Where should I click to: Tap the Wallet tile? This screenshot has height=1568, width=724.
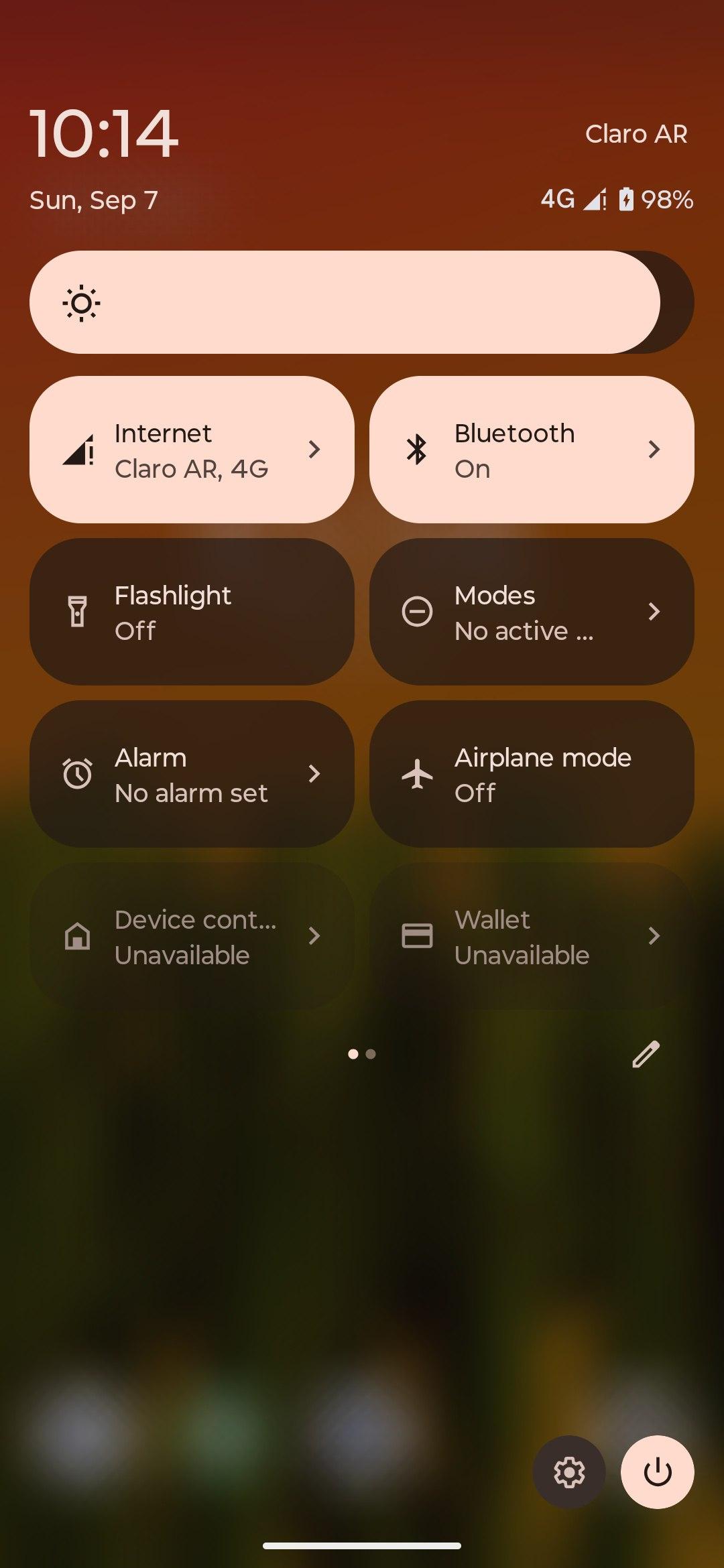point(532,936)
